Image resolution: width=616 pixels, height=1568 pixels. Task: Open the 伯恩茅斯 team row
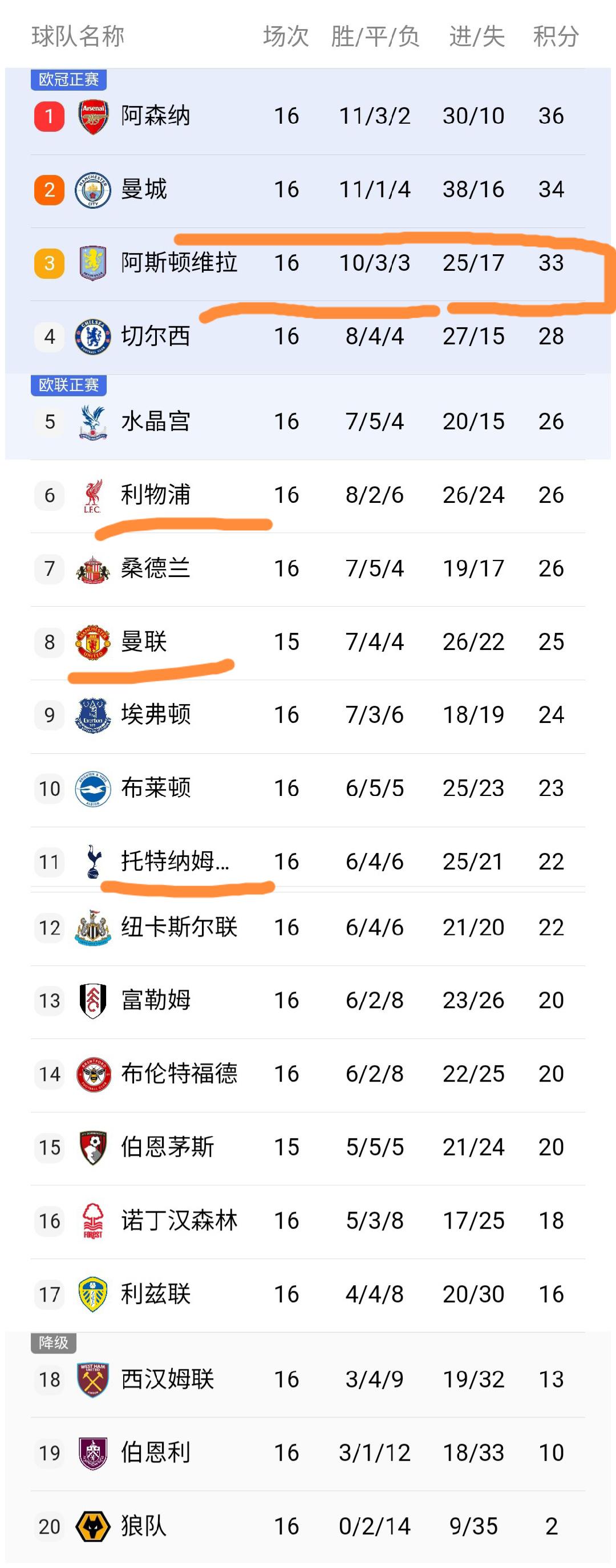coord(167,1147)
